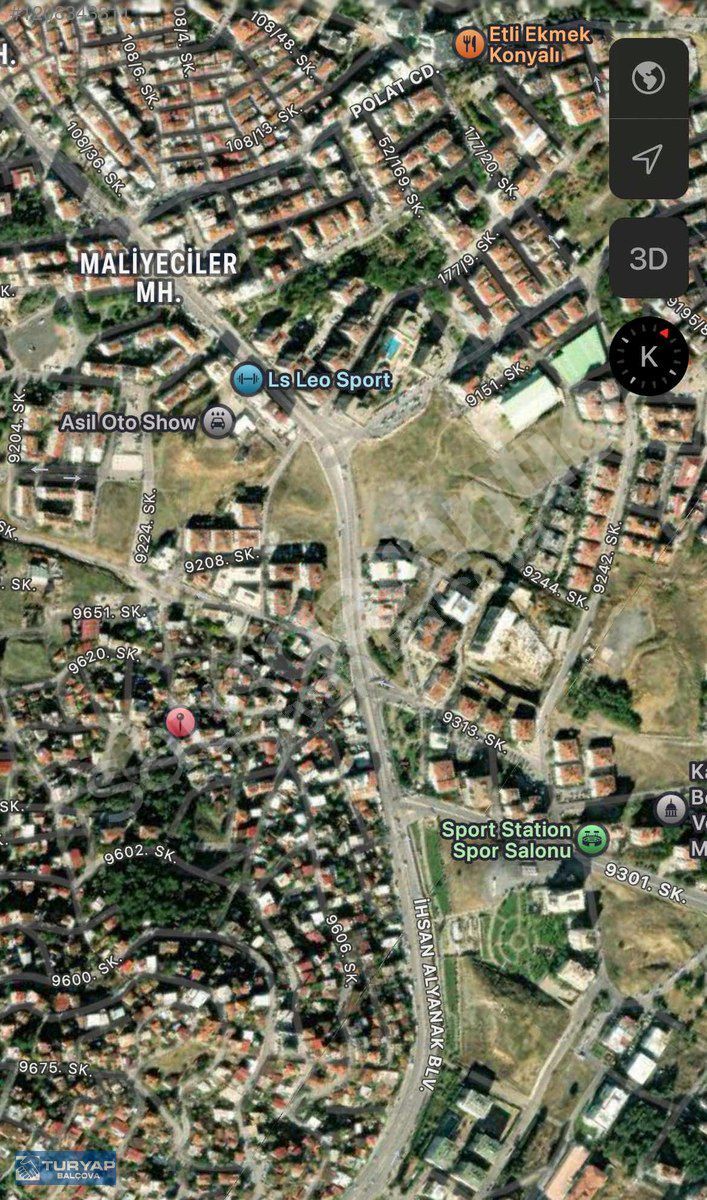Select the Ls Leo Sport gym marker
The width and height of the screenshot is (707, 1200).
[x=247, y=379]
